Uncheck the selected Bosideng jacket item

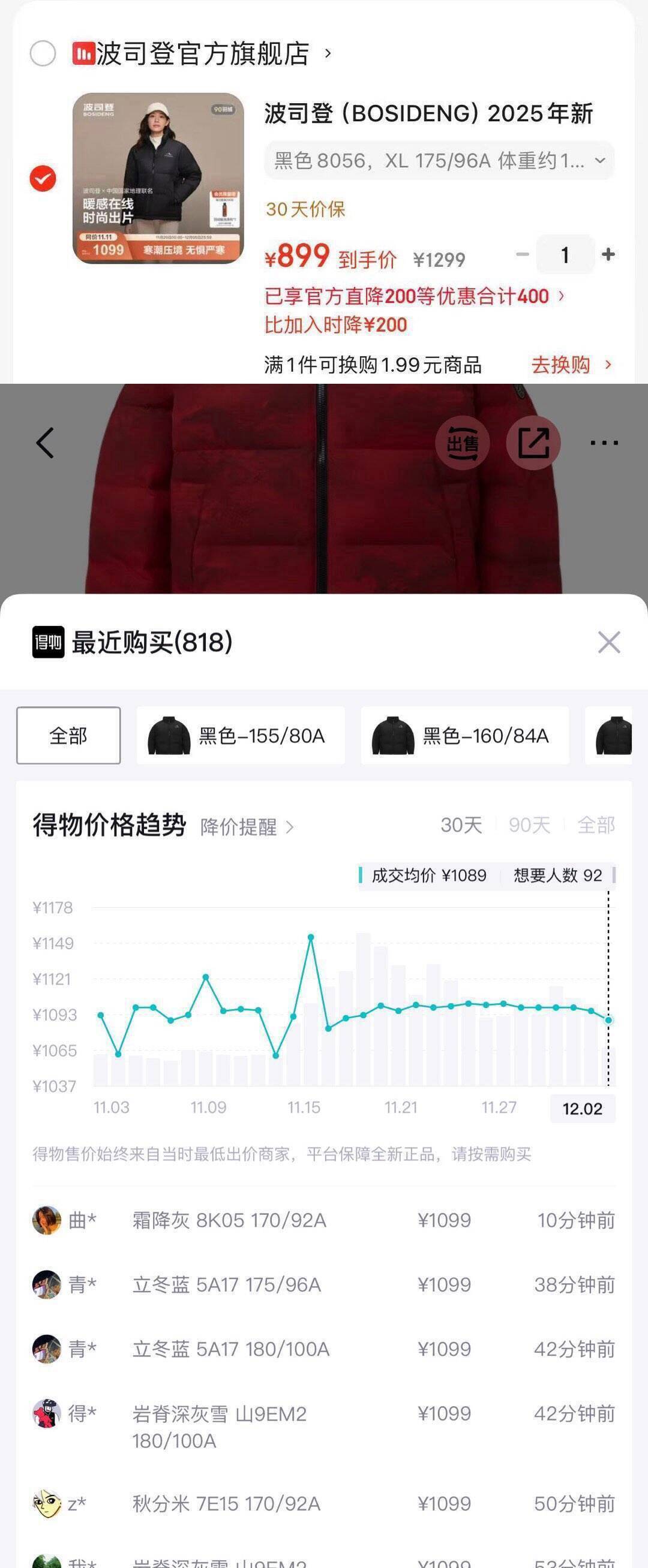(43, 178)
